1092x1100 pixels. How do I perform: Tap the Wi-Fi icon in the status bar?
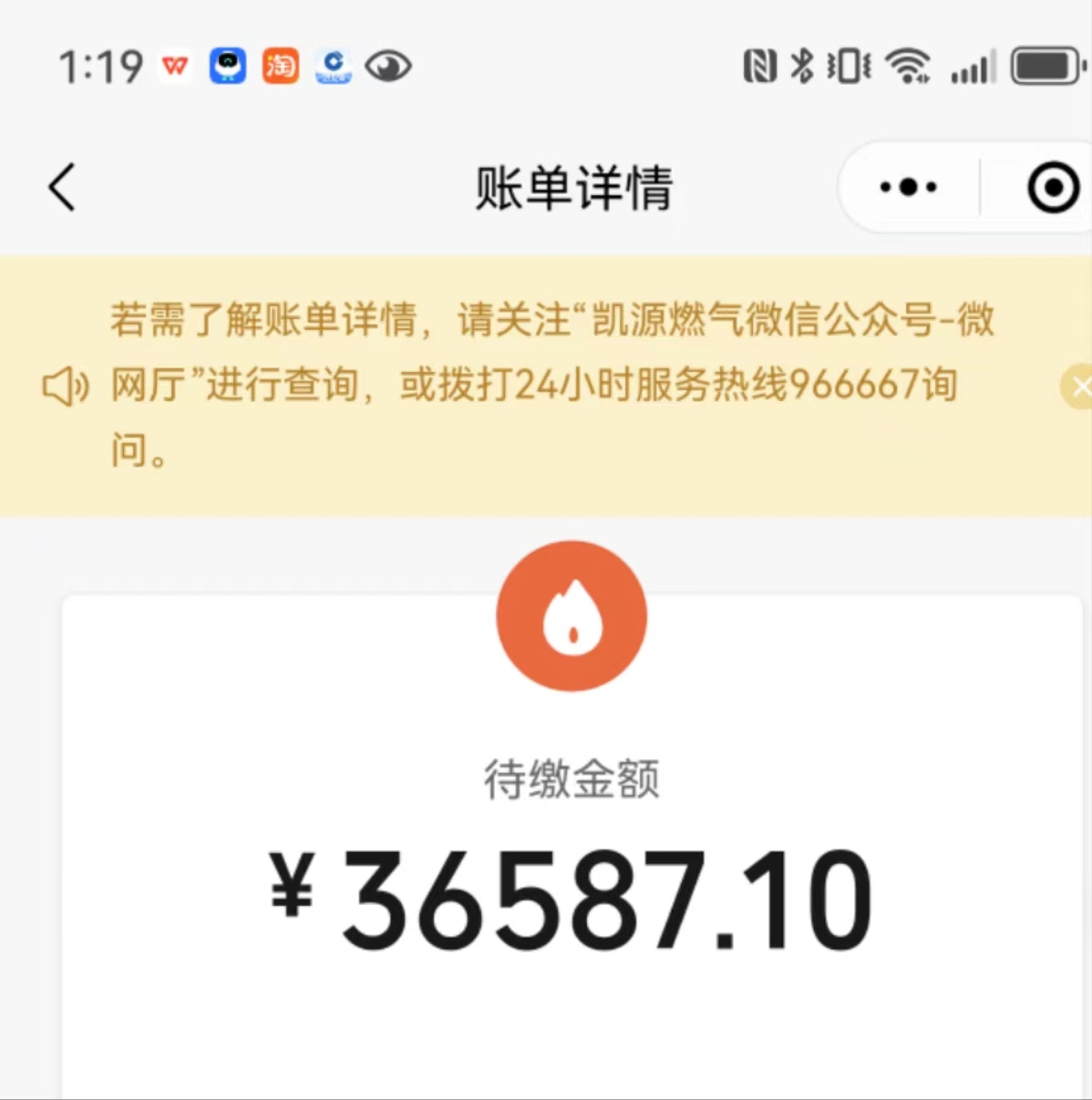click(x=907, y=65)
